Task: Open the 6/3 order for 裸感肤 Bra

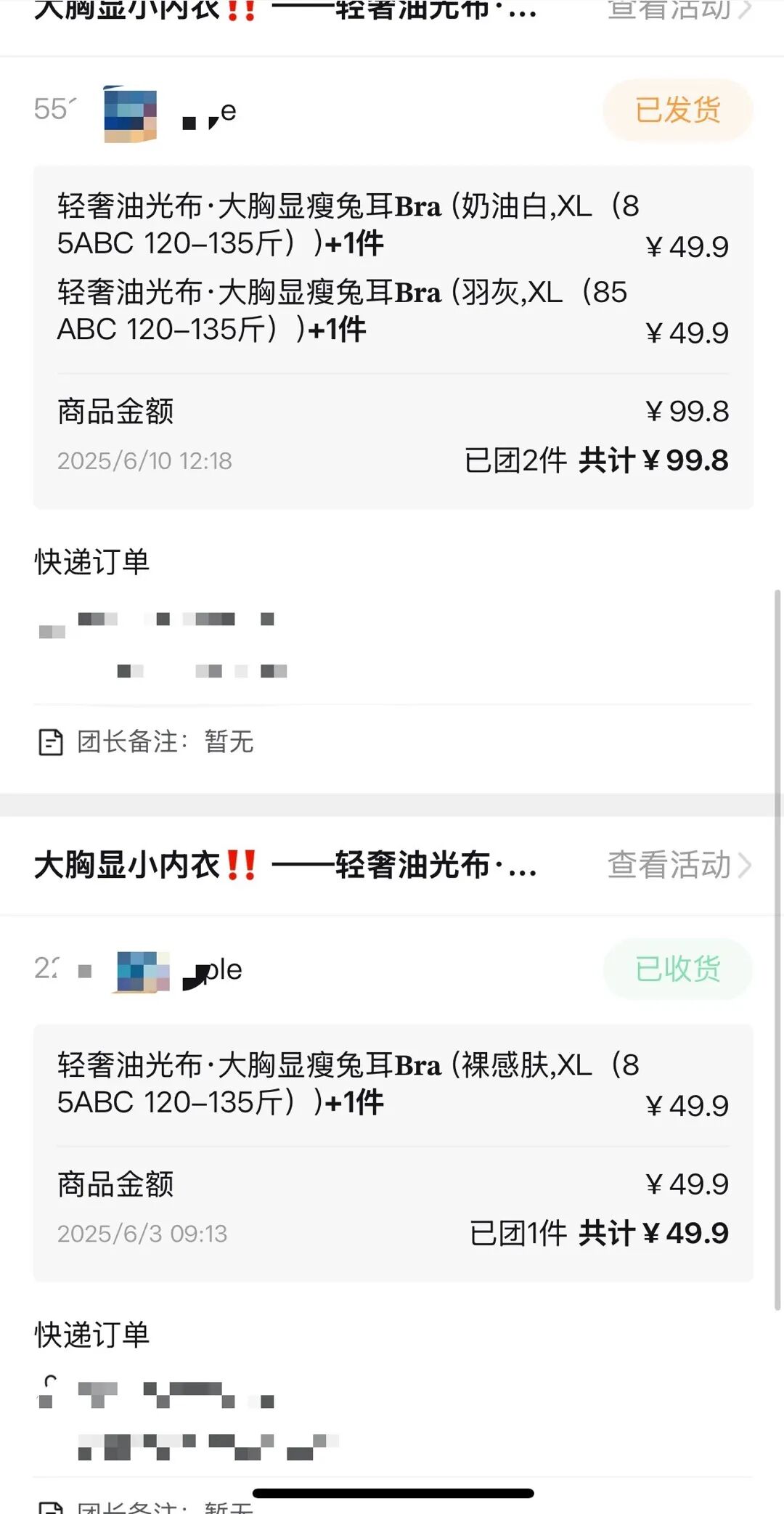Action: 393,1152
